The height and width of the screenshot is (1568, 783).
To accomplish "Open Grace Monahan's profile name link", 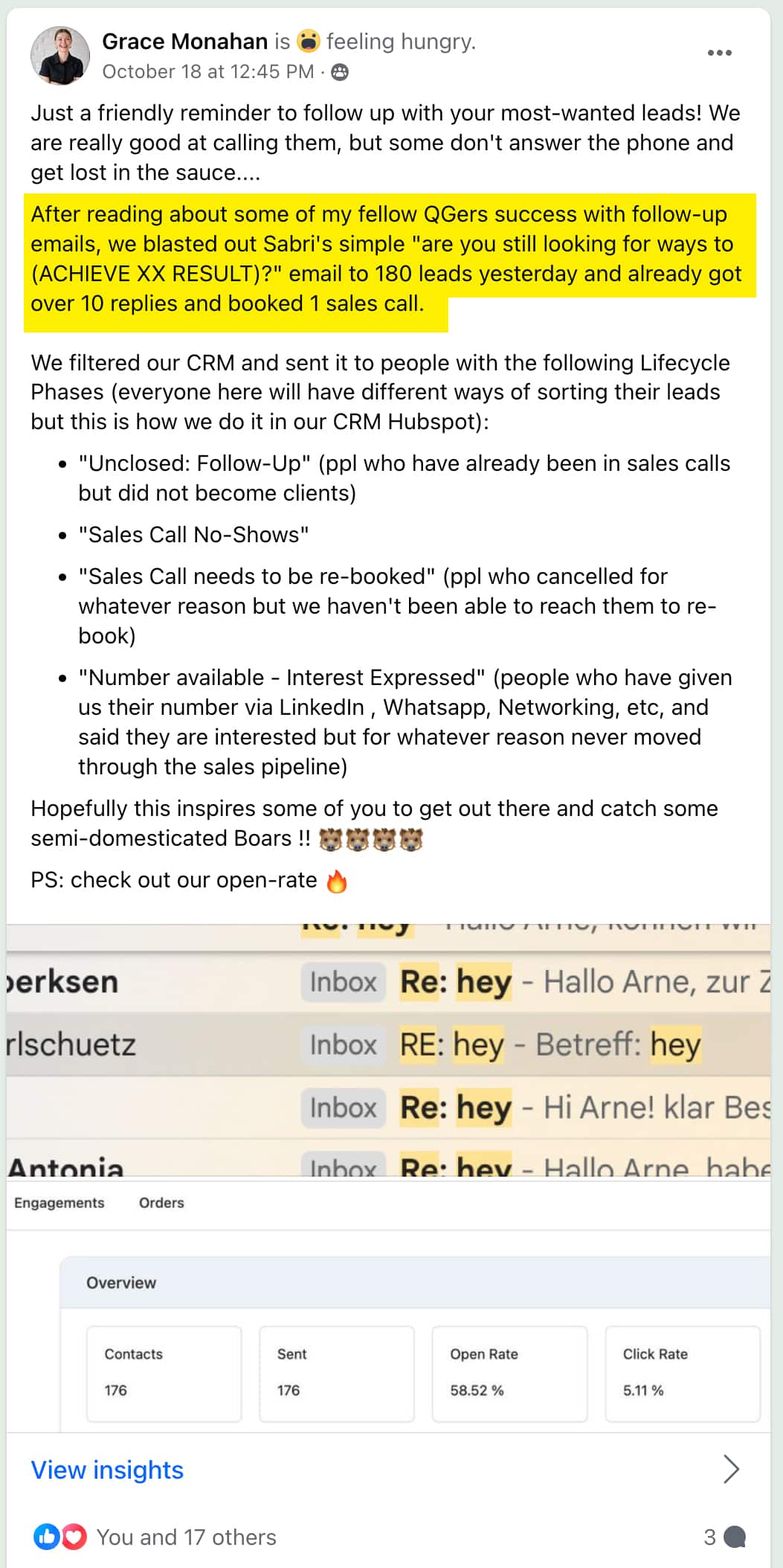I will tap(184, 42).
